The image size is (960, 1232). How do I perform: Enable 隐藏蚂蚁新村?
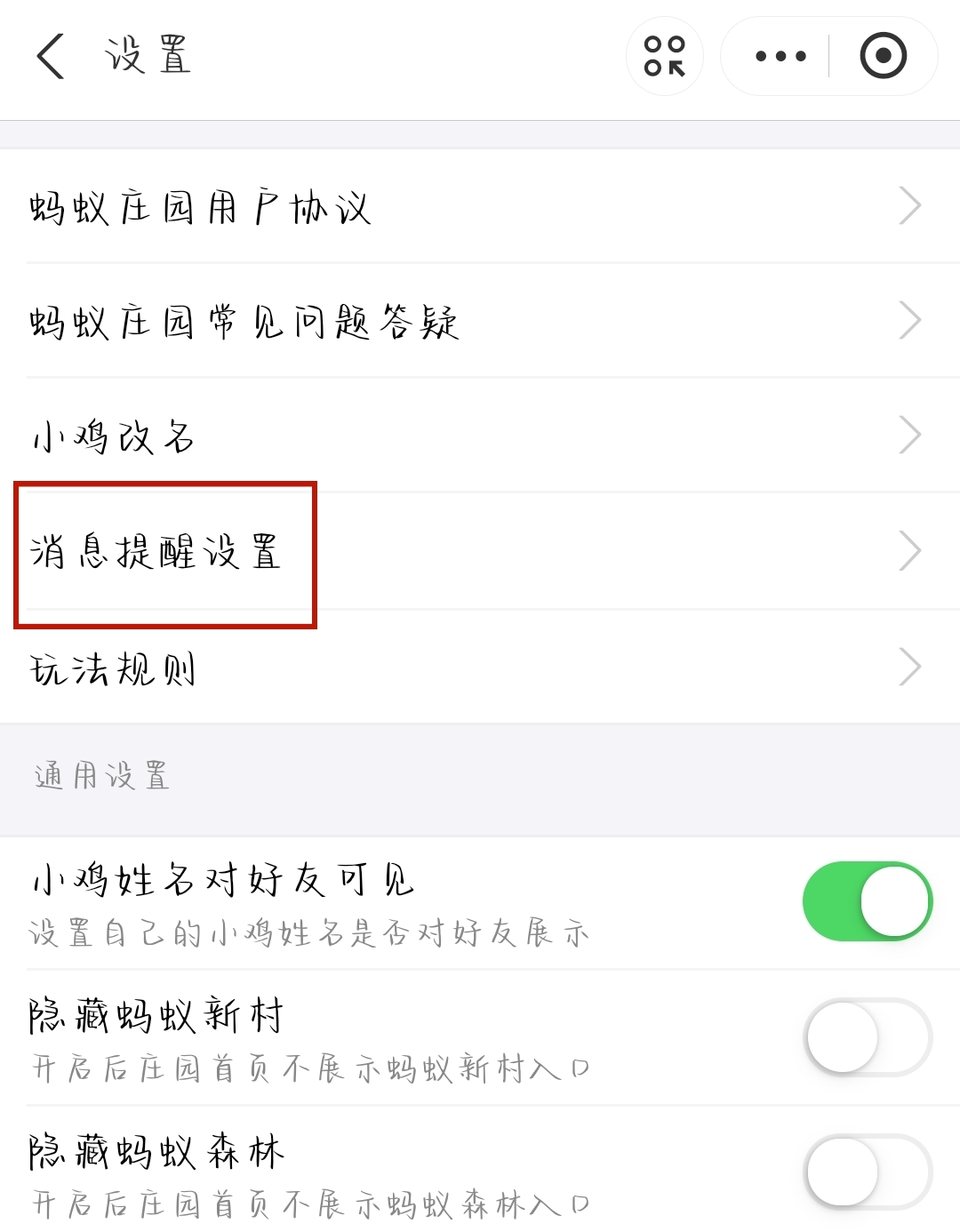click(867, 1037)
